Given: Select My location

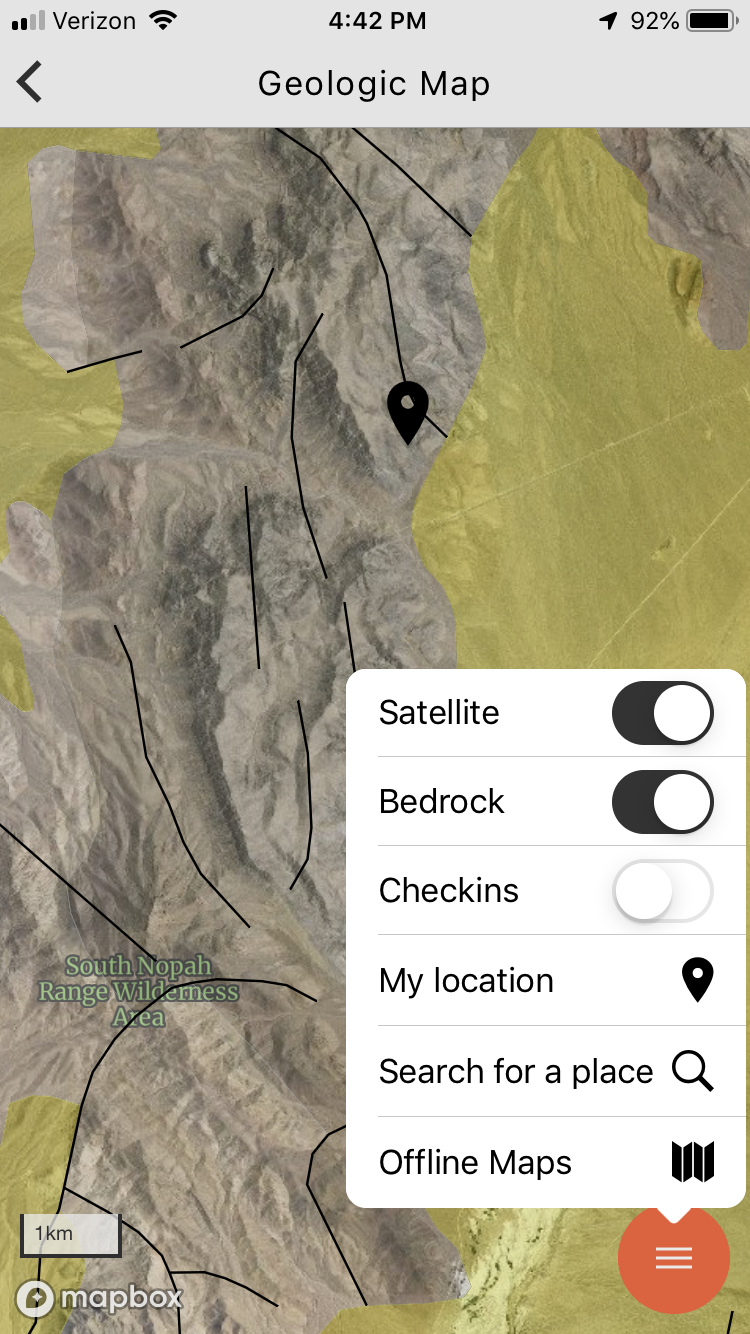Looking at the screenshot, I should (546, 980).
